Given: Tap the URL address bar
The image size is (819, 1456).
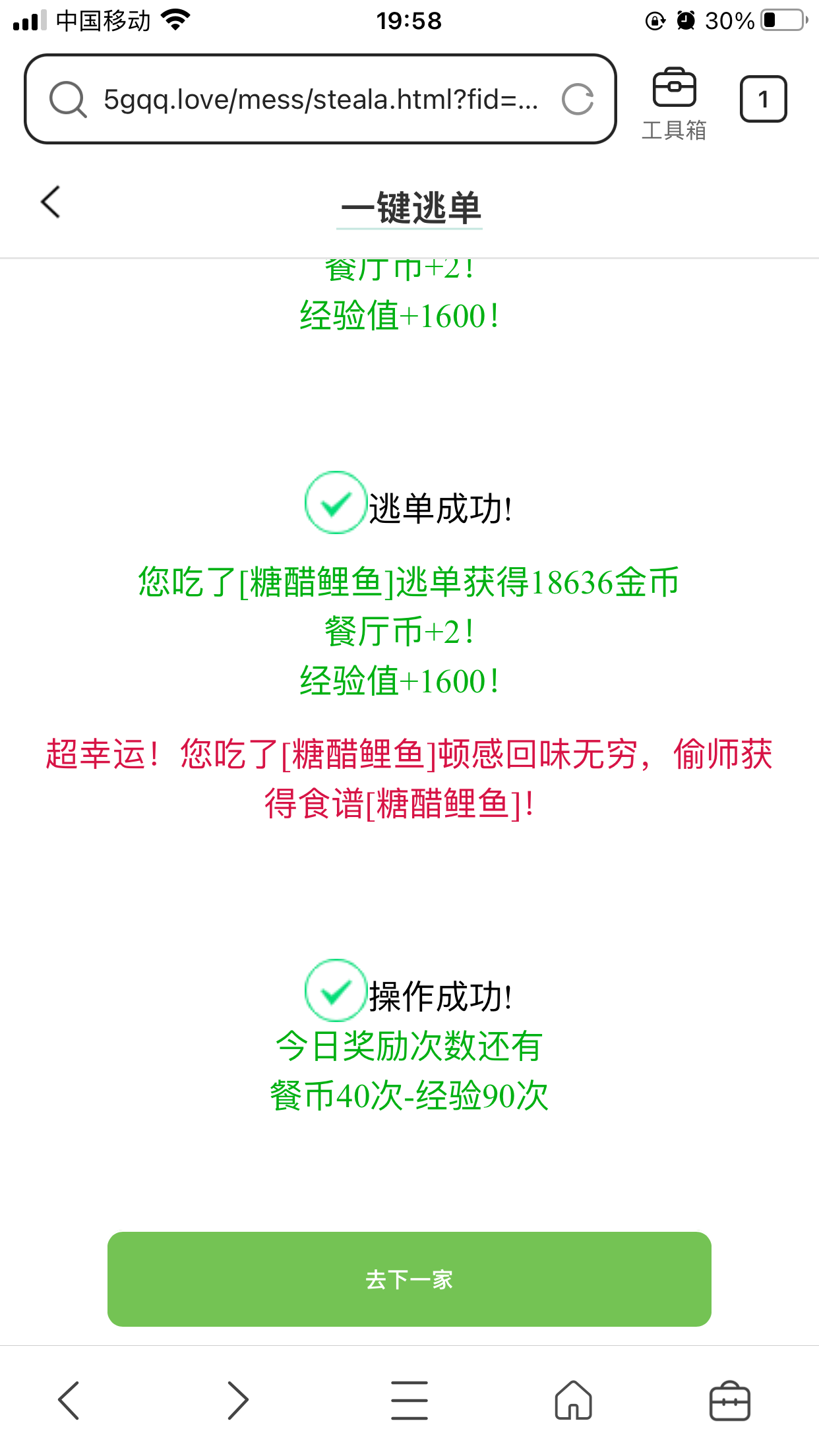Looking at the screenshot, I should click(x=320, y=100).
